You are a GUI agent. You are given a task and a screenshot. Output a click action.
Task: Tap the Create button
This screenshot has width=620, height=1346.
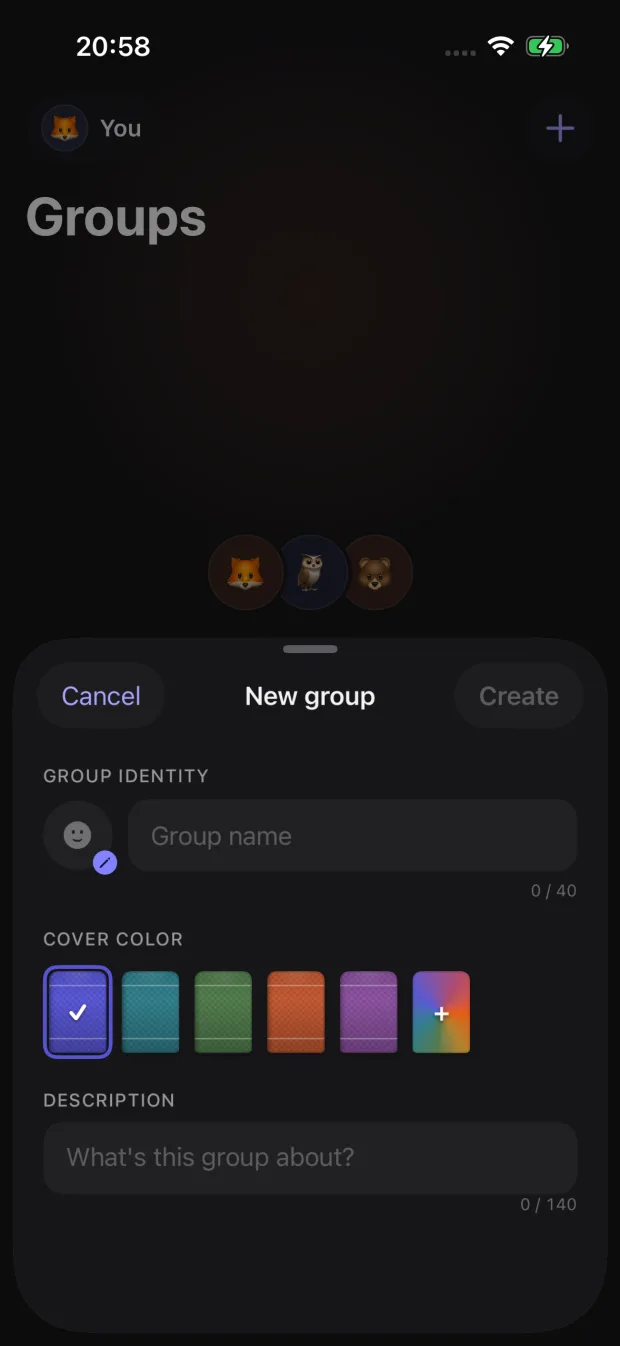(x=518, y=696)
